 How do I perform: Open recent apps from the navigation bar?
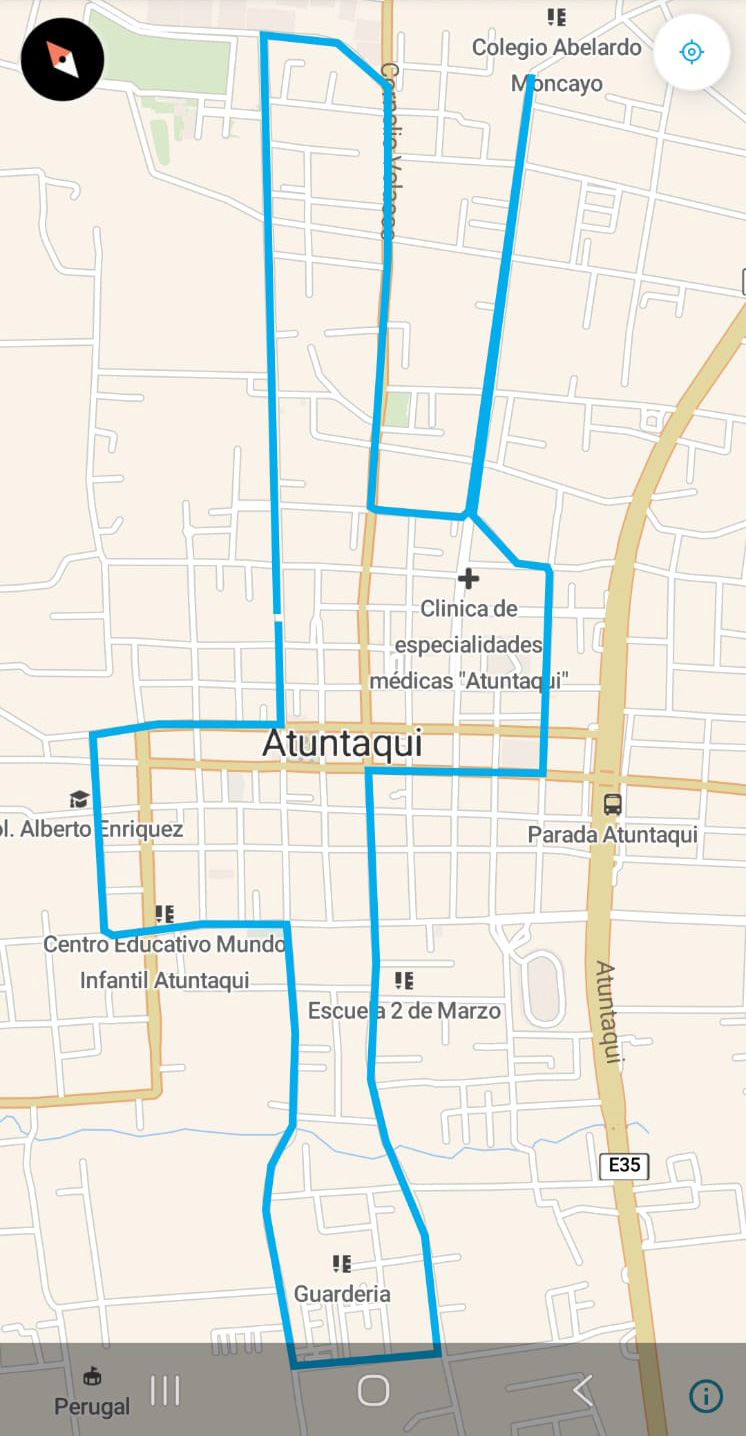point(165,1390)
